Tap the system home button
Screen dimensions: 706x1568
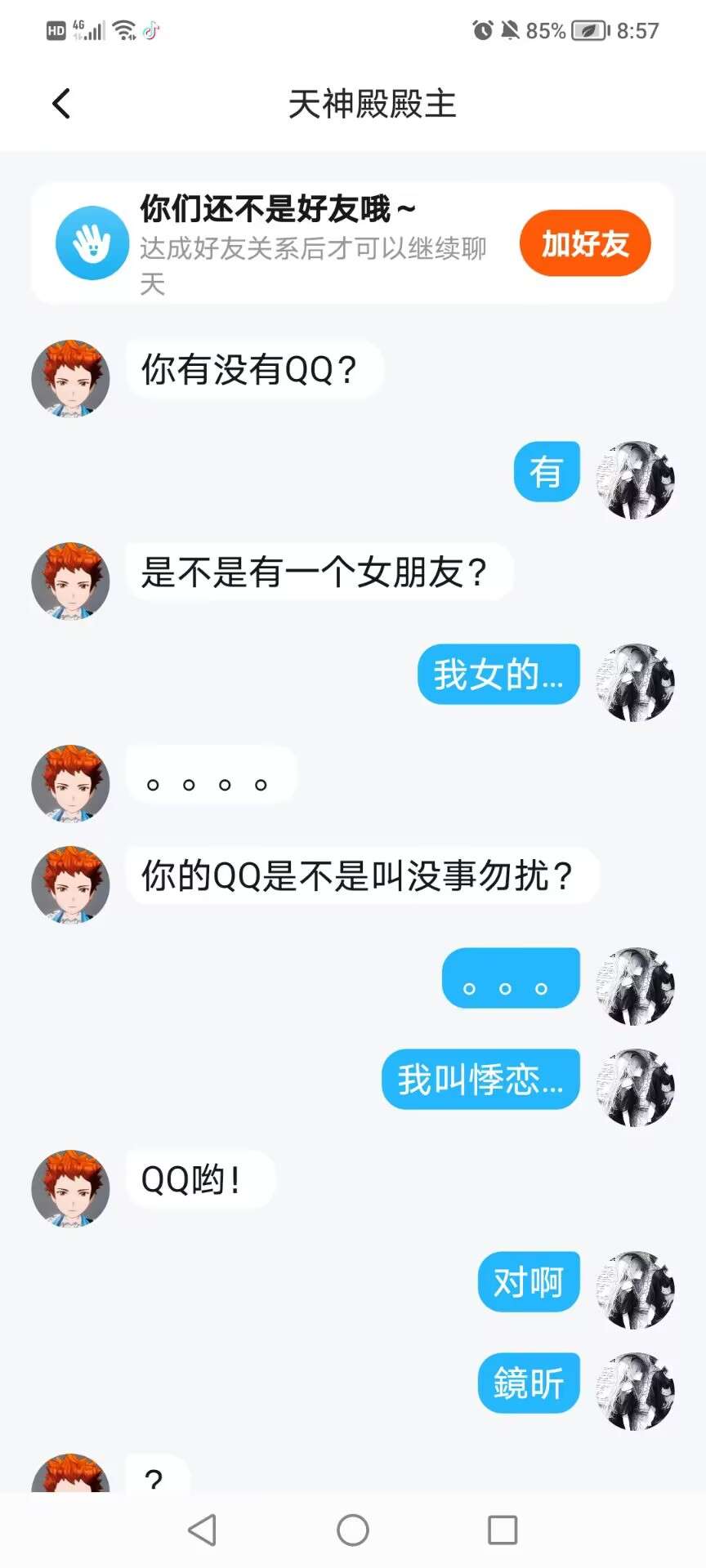click(353, 1530)
